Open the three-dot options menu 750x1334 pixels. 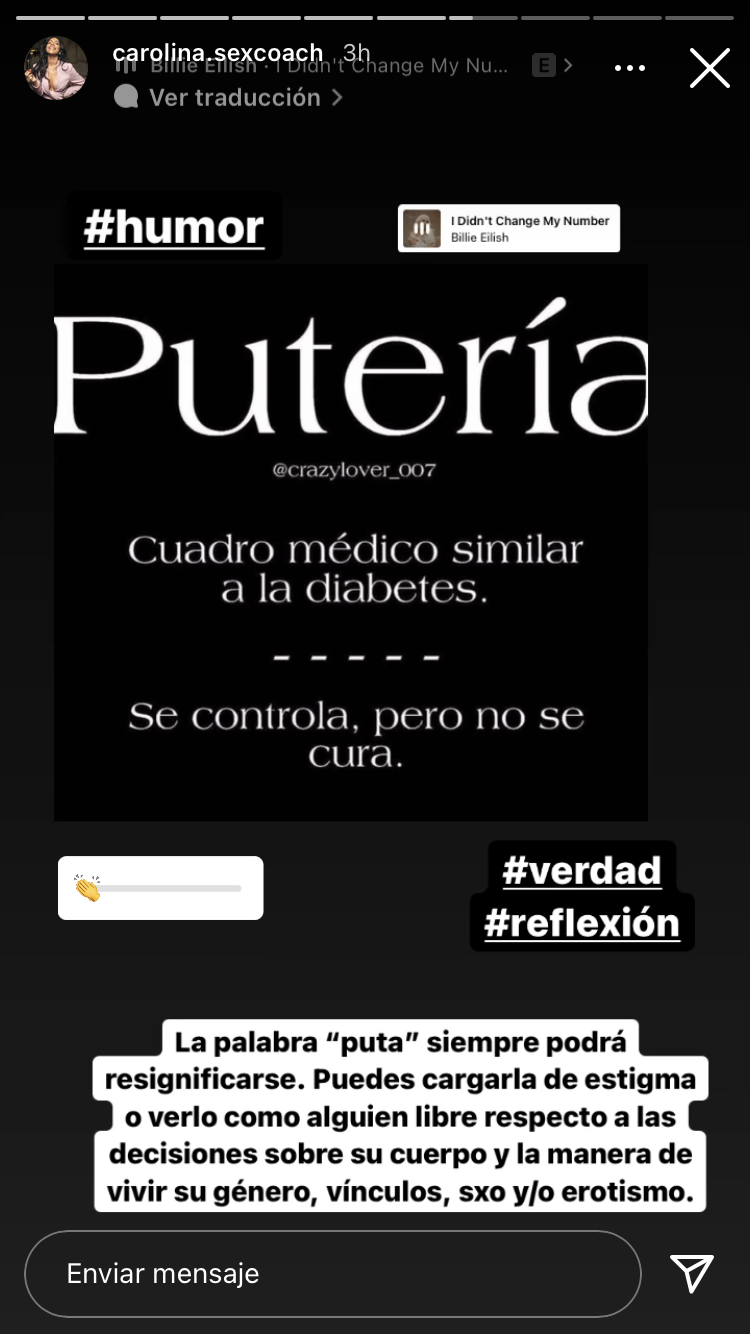pyautogui.click(x=629, y=68)
